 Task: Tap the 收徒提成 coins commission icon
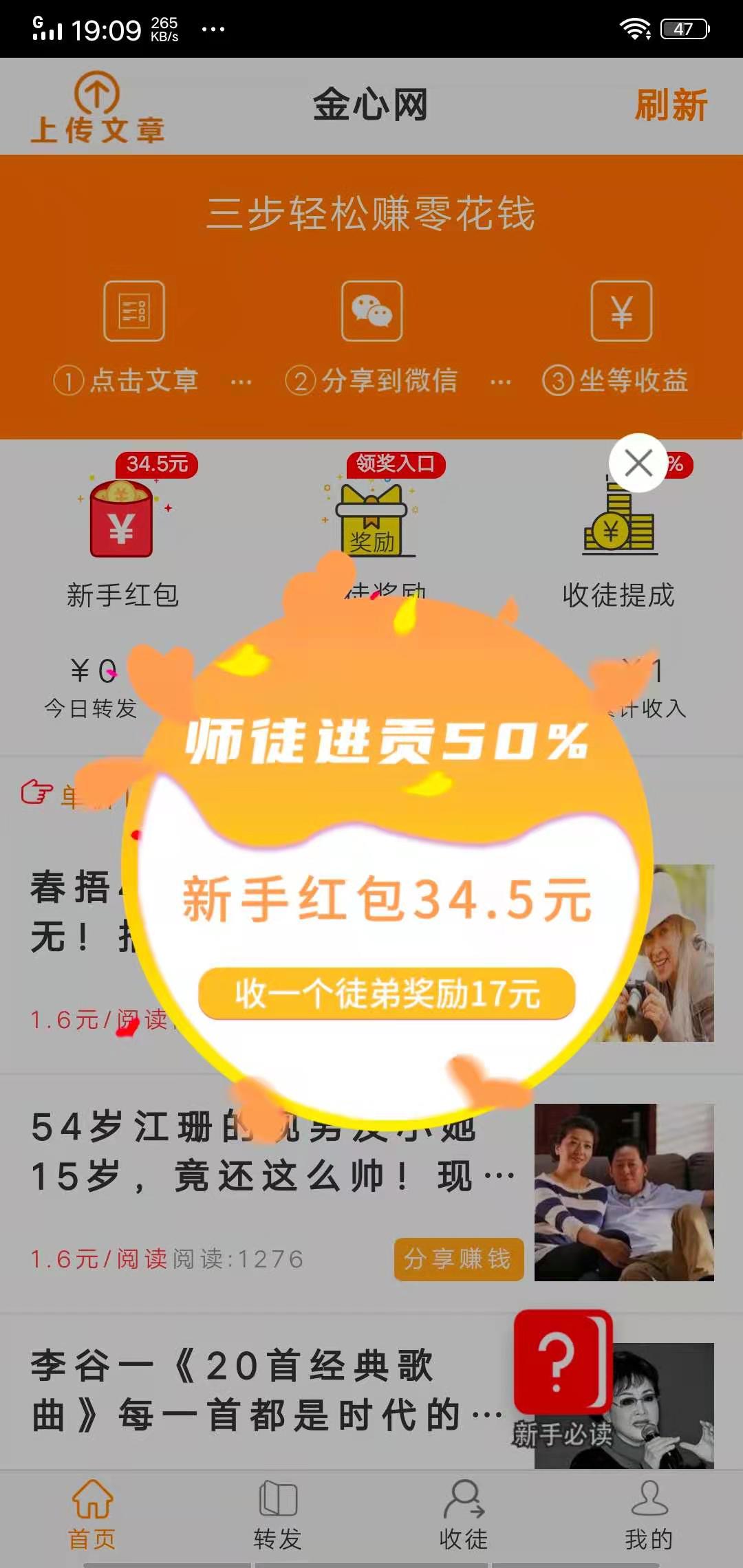pos(618,530)
